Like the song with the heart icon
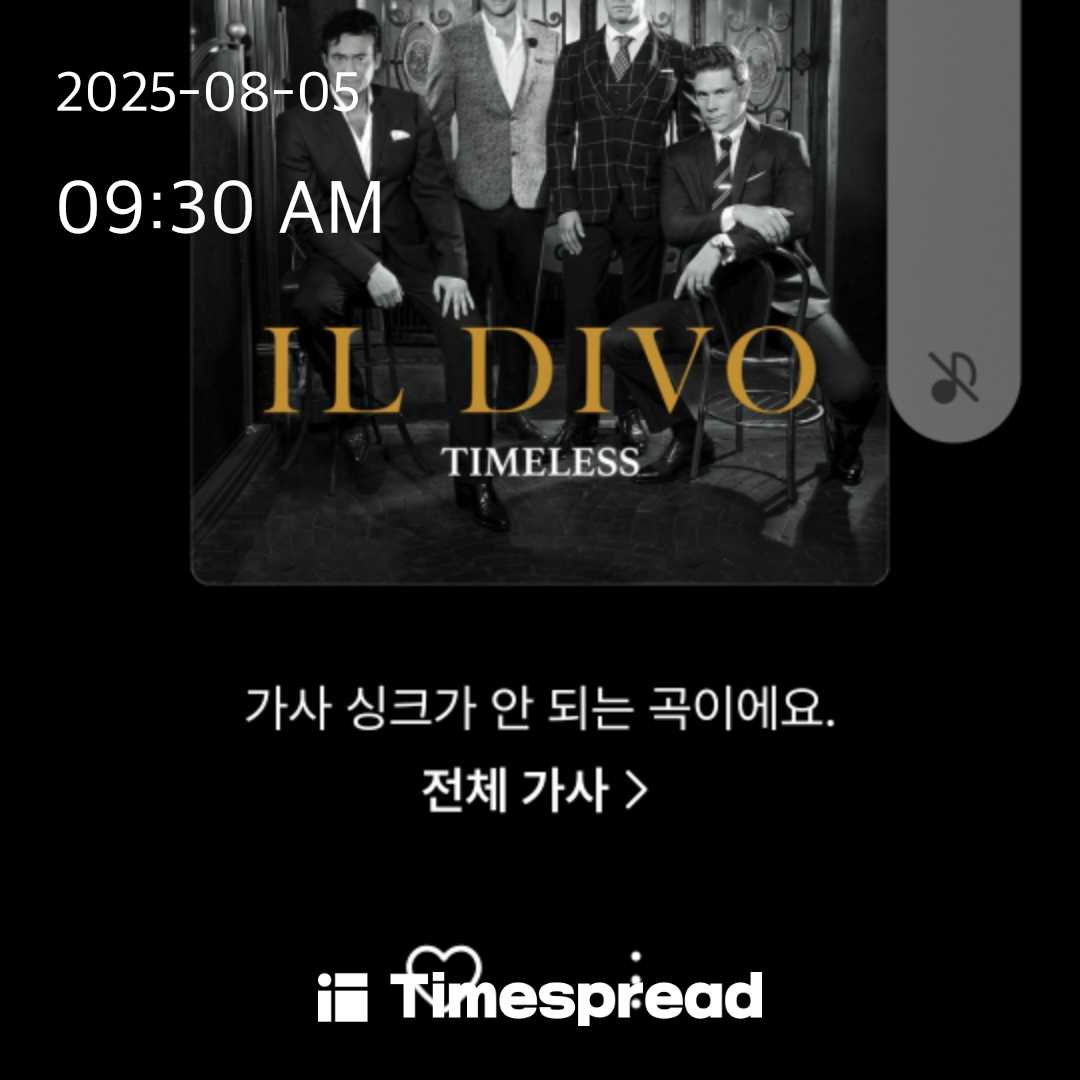 coord(449,967)
